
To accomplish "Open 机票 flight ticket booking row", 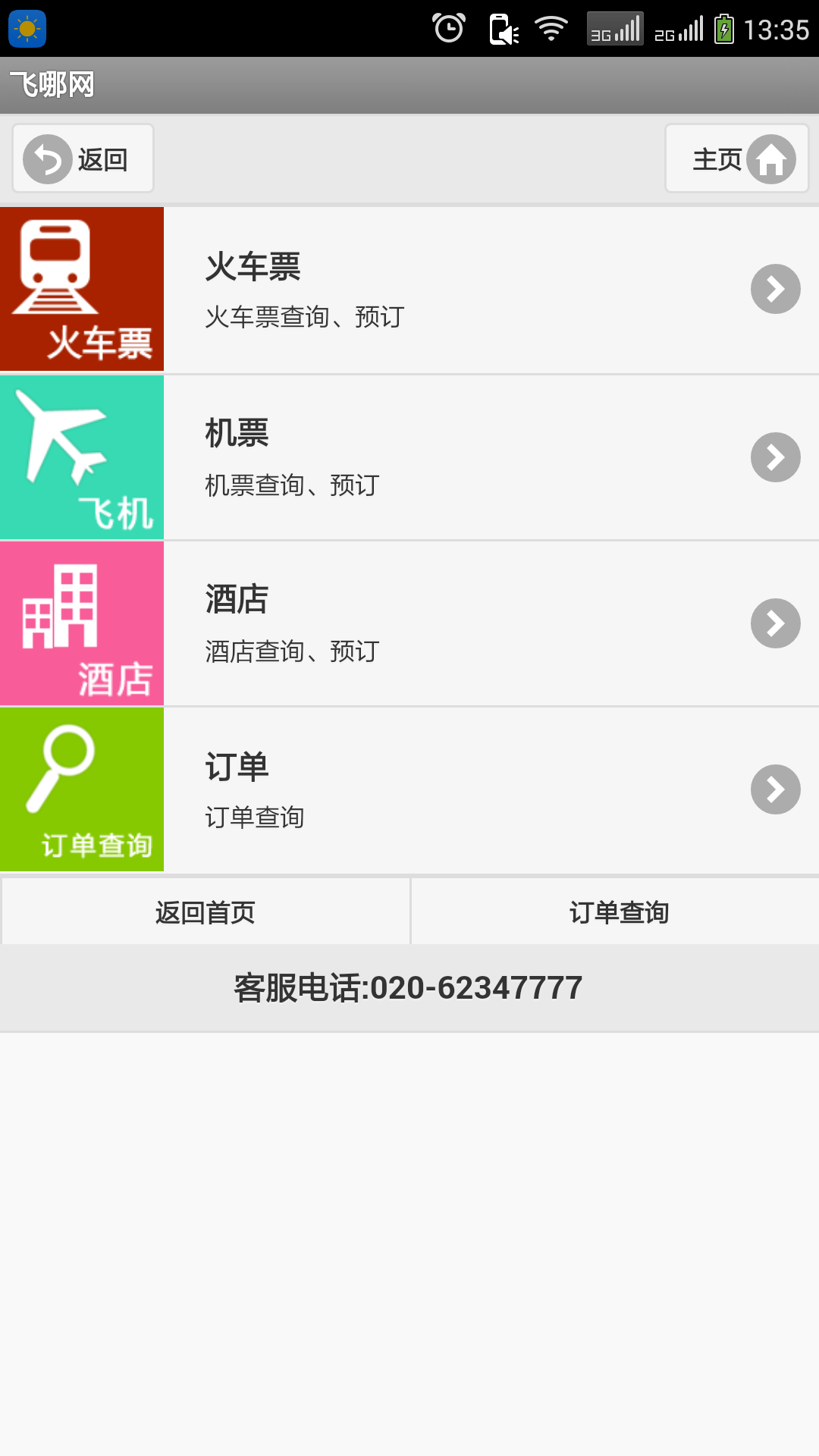I will [x=409, y=457].
